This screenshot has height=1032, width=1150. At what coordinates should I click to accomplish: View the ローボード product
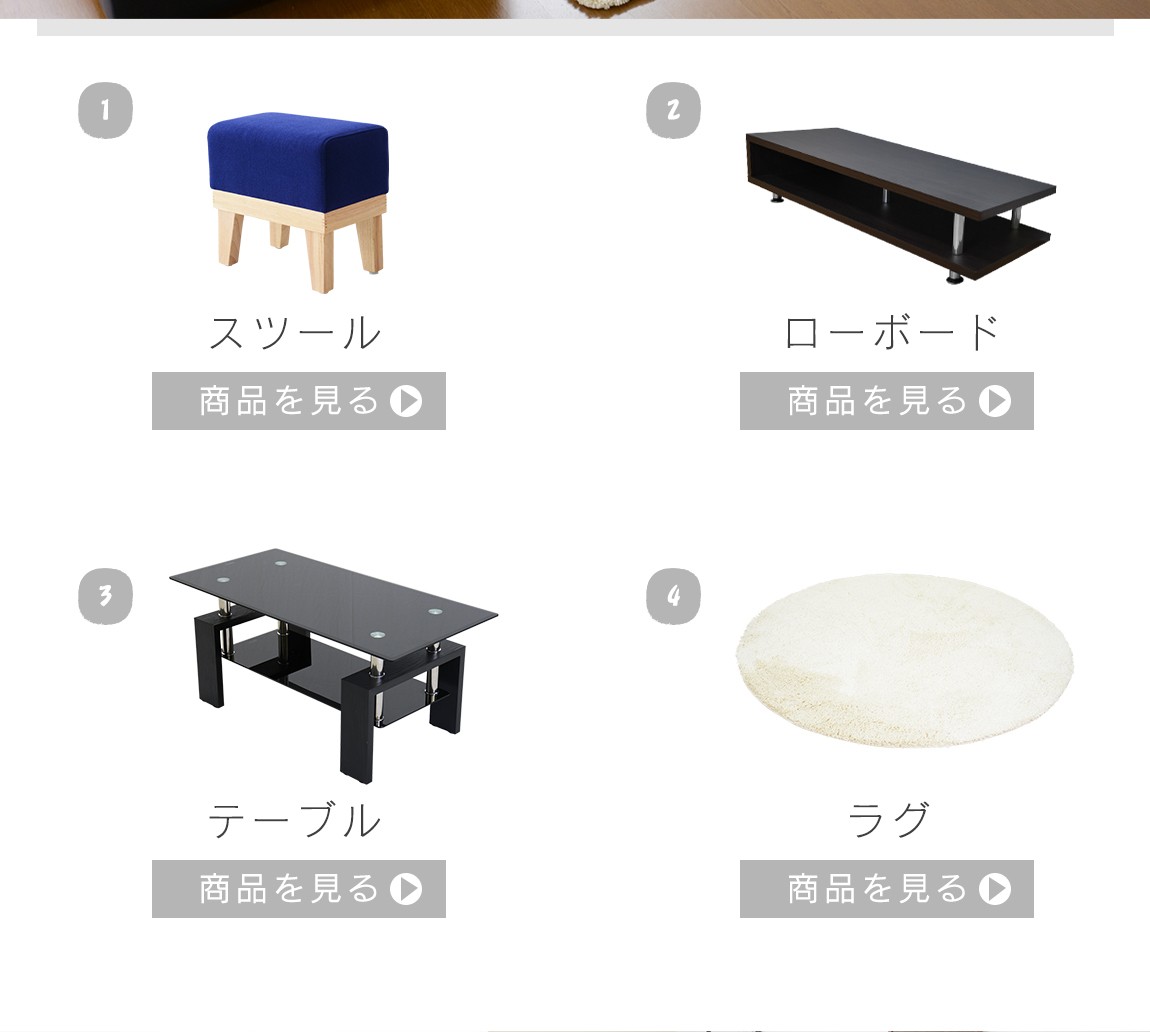click(x=886, y=401)
